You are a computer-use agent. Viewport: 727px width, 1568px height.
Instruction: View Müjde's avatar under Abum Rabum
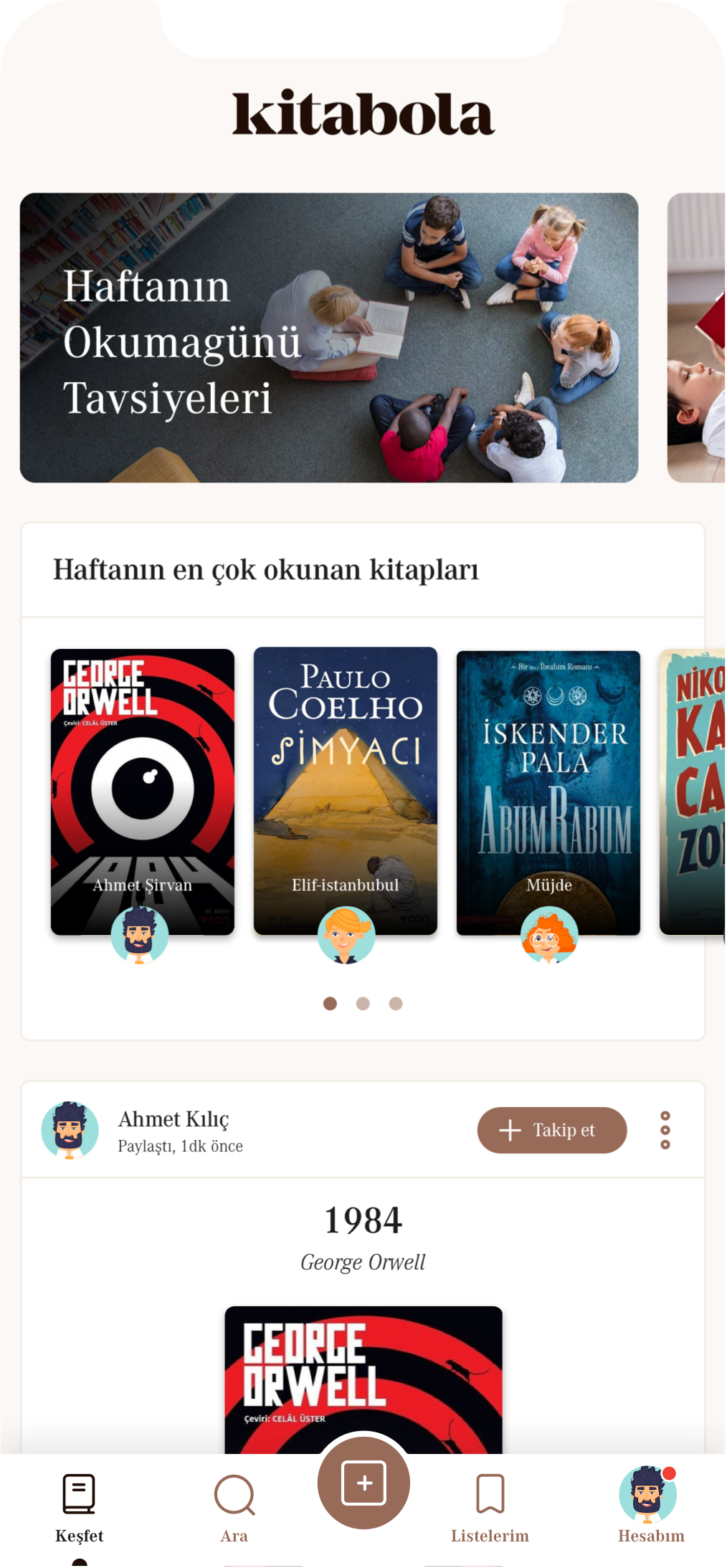point(548,935)
